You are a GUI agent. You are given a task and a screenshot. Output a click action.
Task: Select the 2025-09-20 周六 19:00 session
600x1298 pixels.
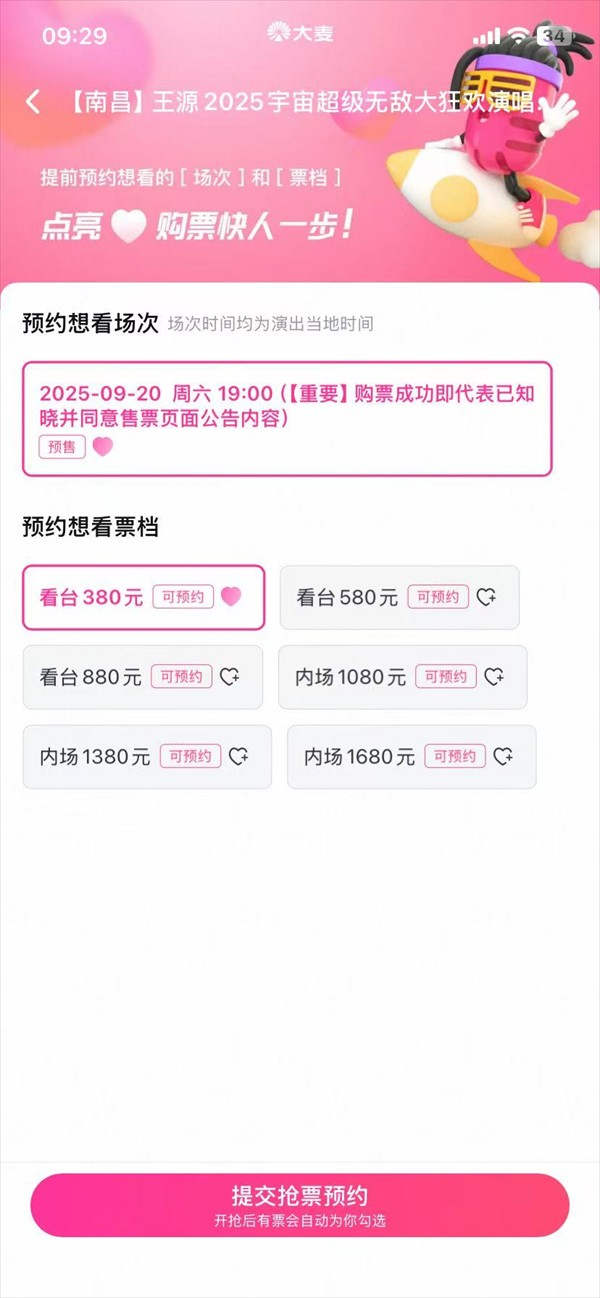[287, 418]
